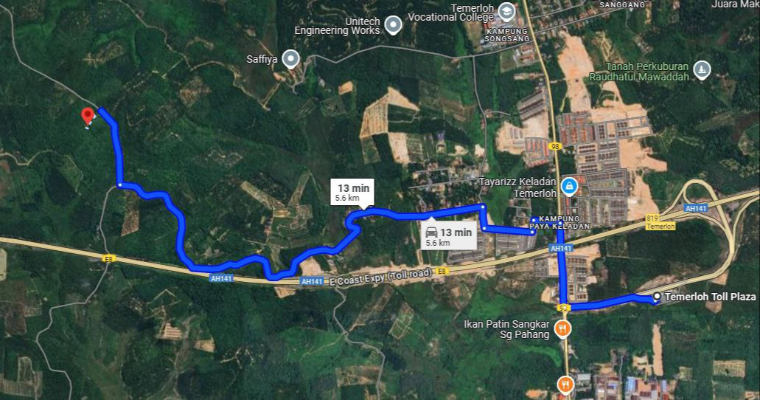The image size is (760, 400).
Task: Select Temerloh Vocational College marker
Action: coord(507,12)
